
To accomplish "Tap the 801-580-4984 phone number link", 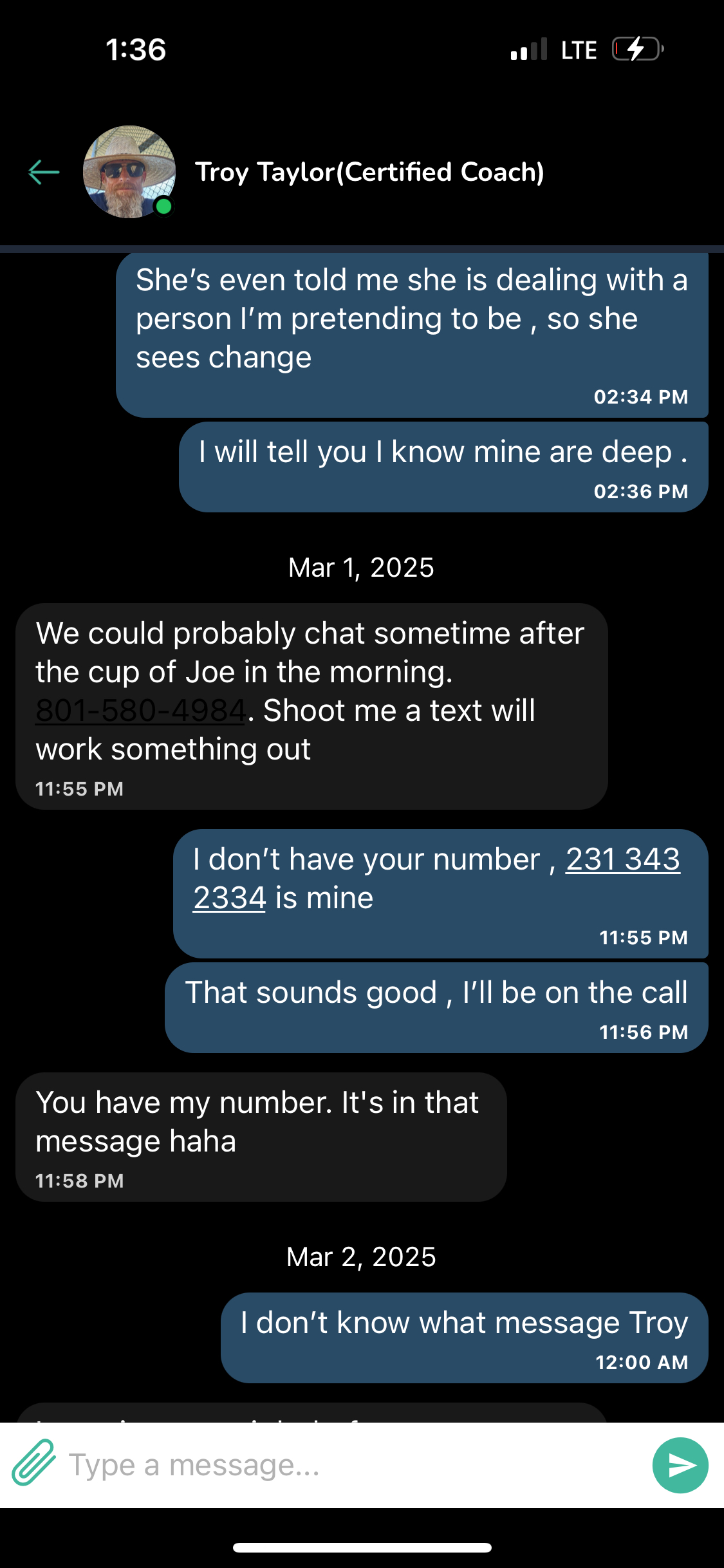I will [140, 711].
